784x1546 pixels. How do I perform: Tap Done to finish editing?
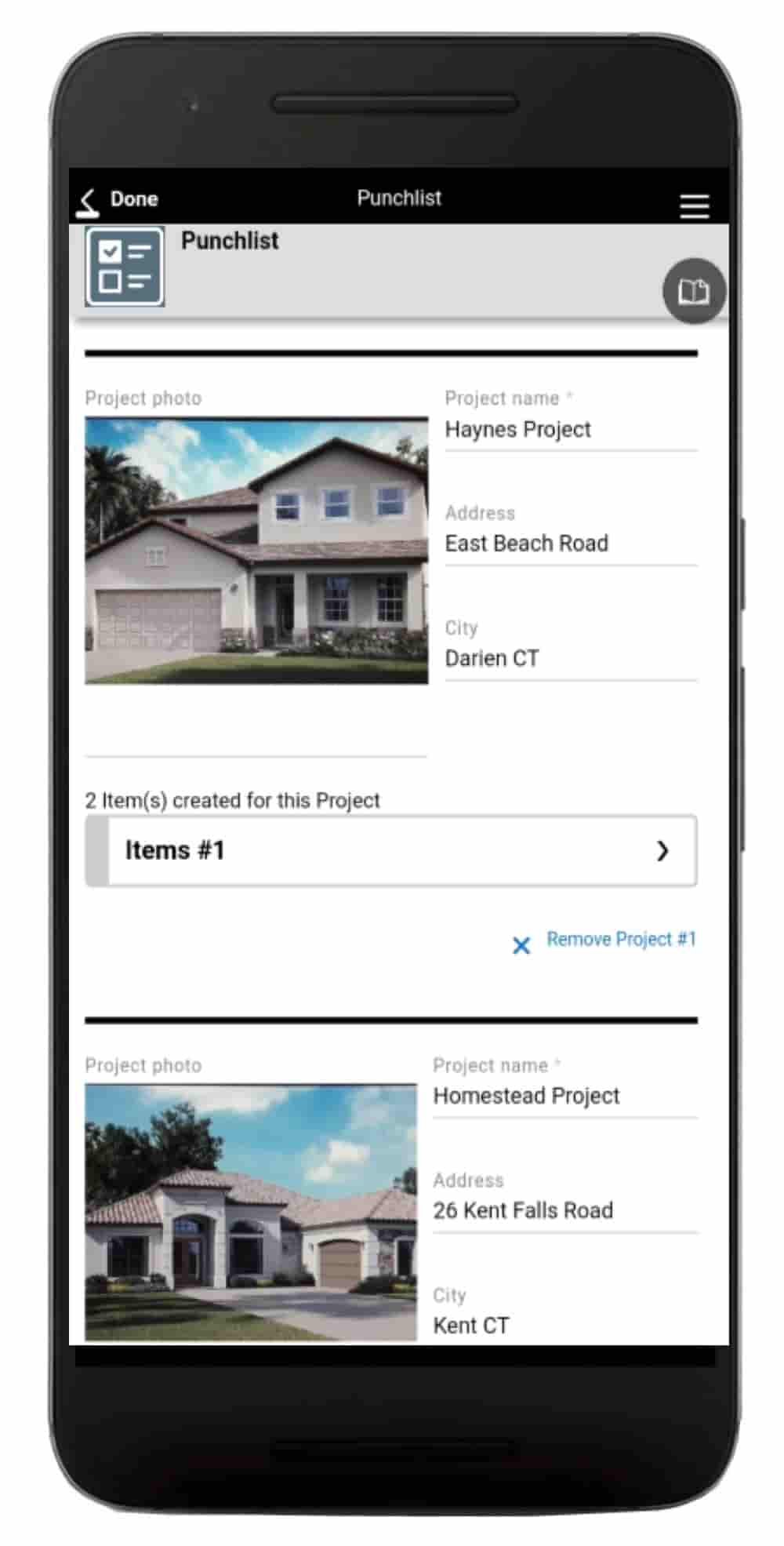coord(133,198)
